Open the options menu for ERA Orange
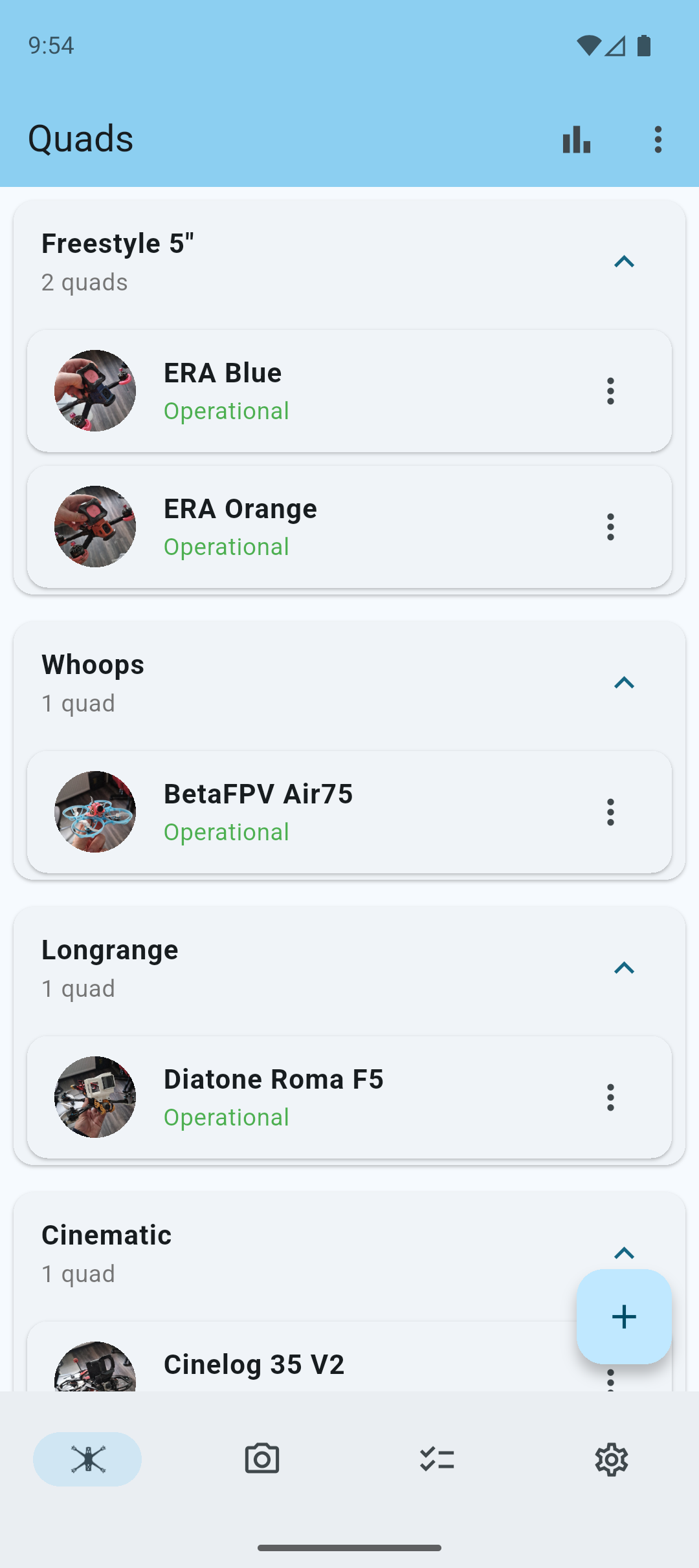Screen dimensions: 699x1568 pos(610,526)
